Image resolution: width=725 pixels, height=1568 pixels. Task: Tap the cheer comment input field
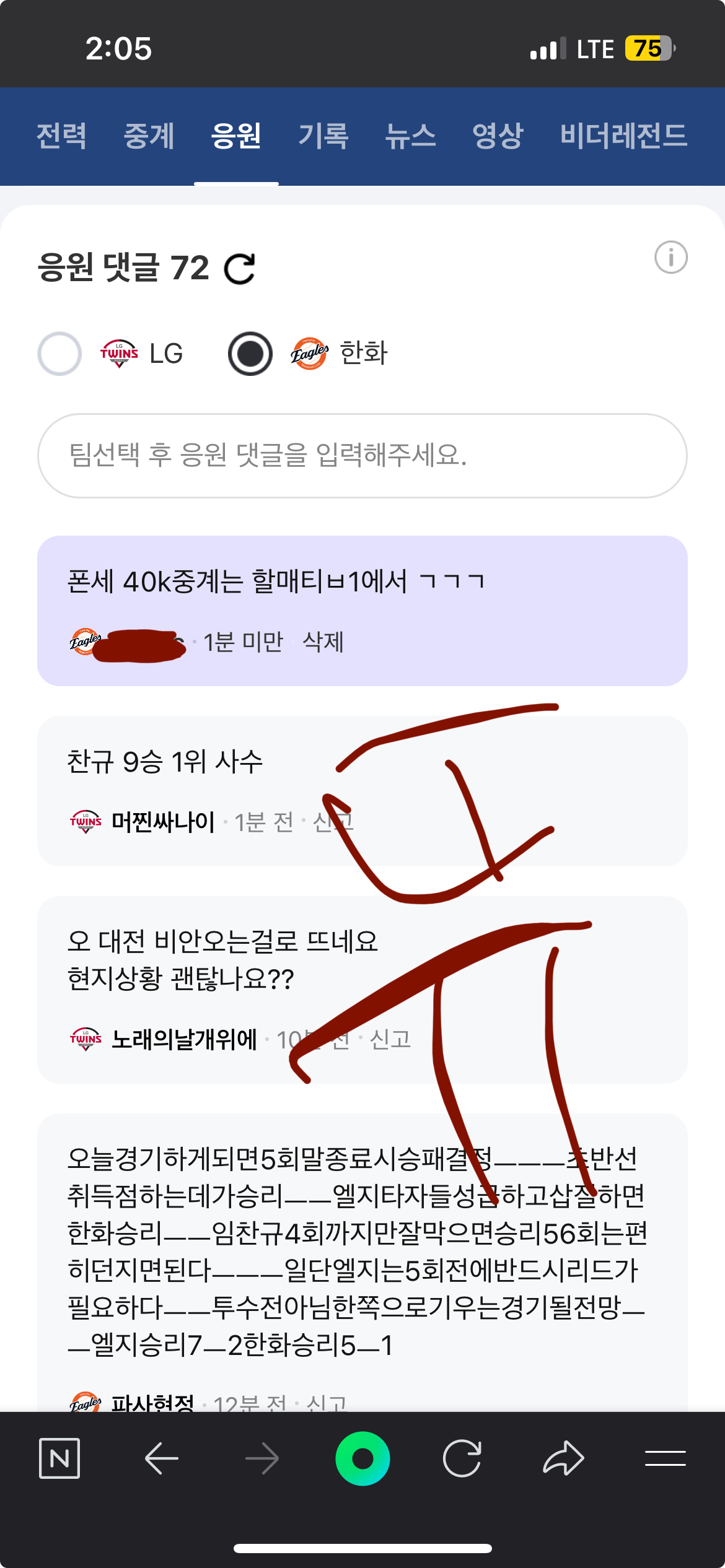tap(362, 456)
